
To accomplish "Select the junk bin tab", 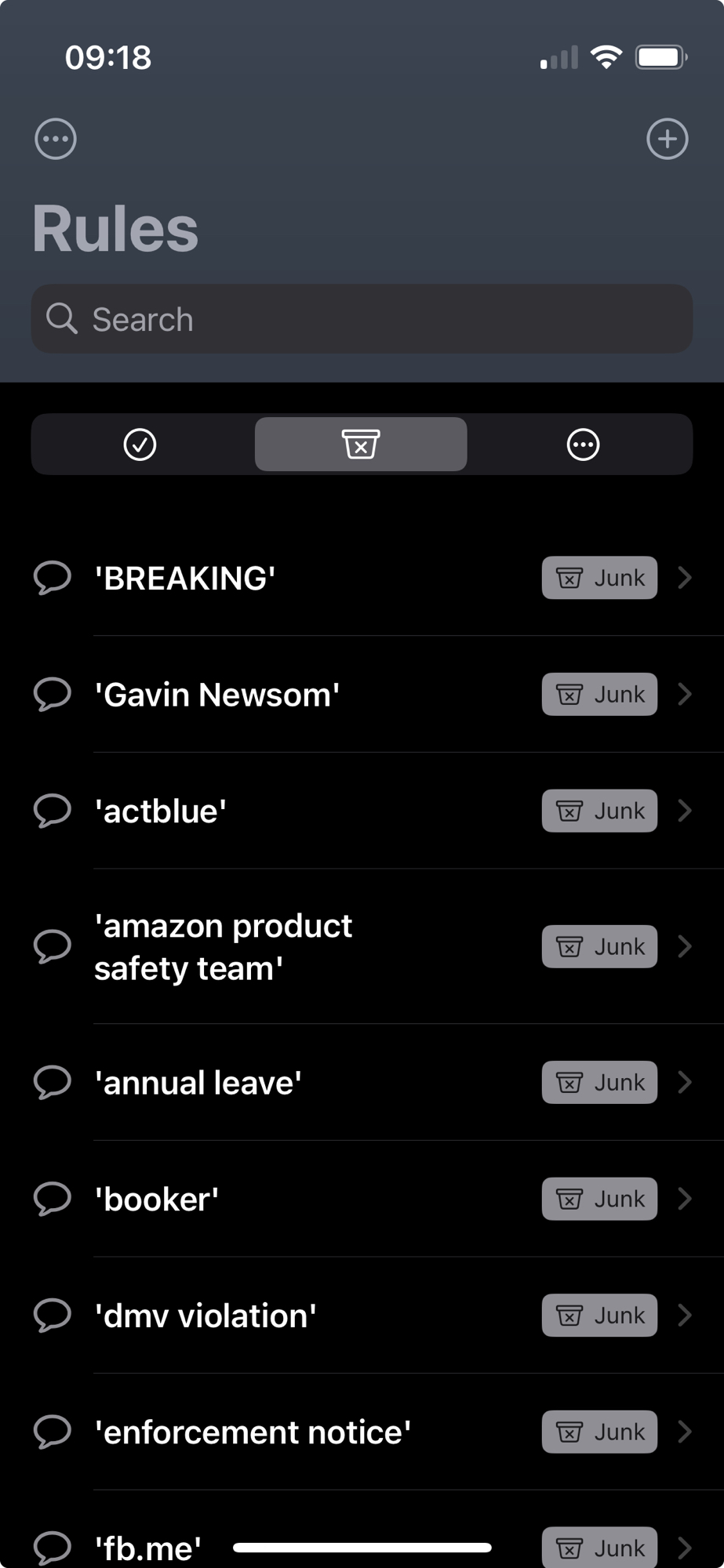I will (x=361, y=445).
